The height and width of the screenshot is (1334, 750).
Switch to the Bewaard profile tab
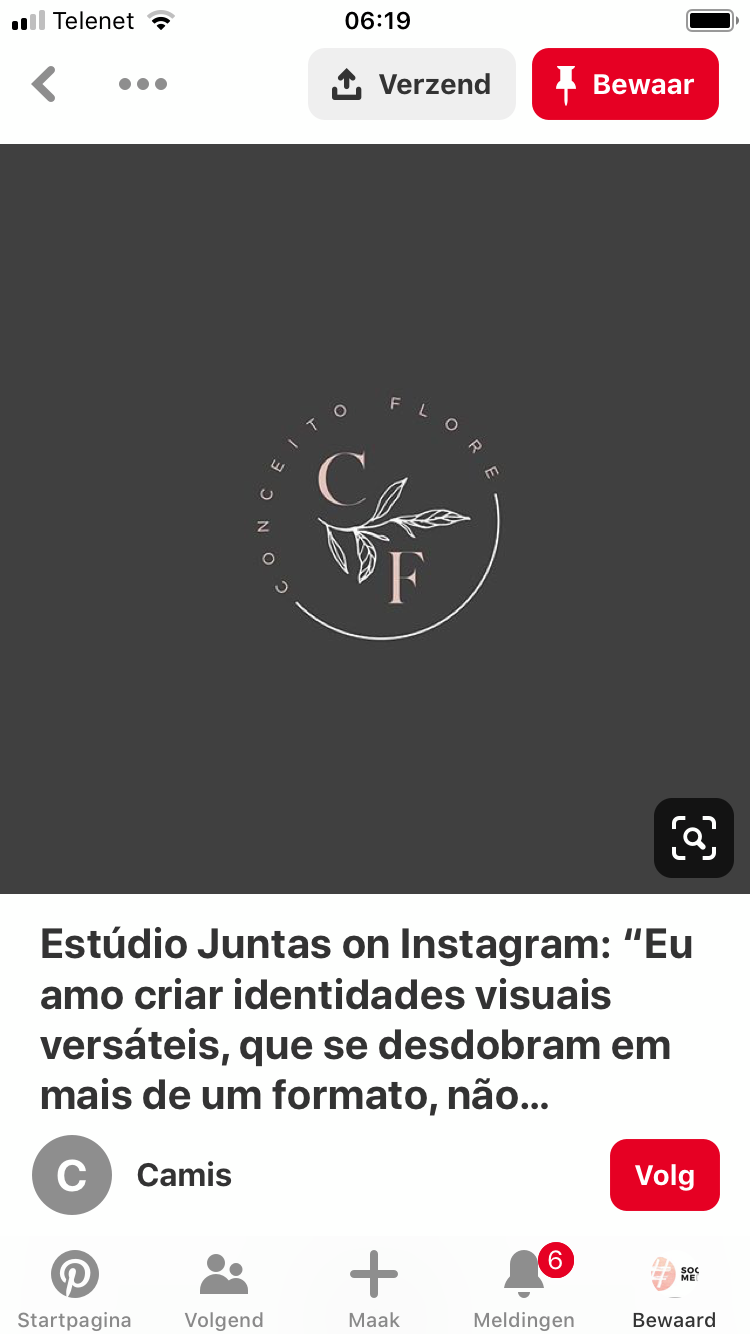pyautogui.click(x=674, y=1288)
